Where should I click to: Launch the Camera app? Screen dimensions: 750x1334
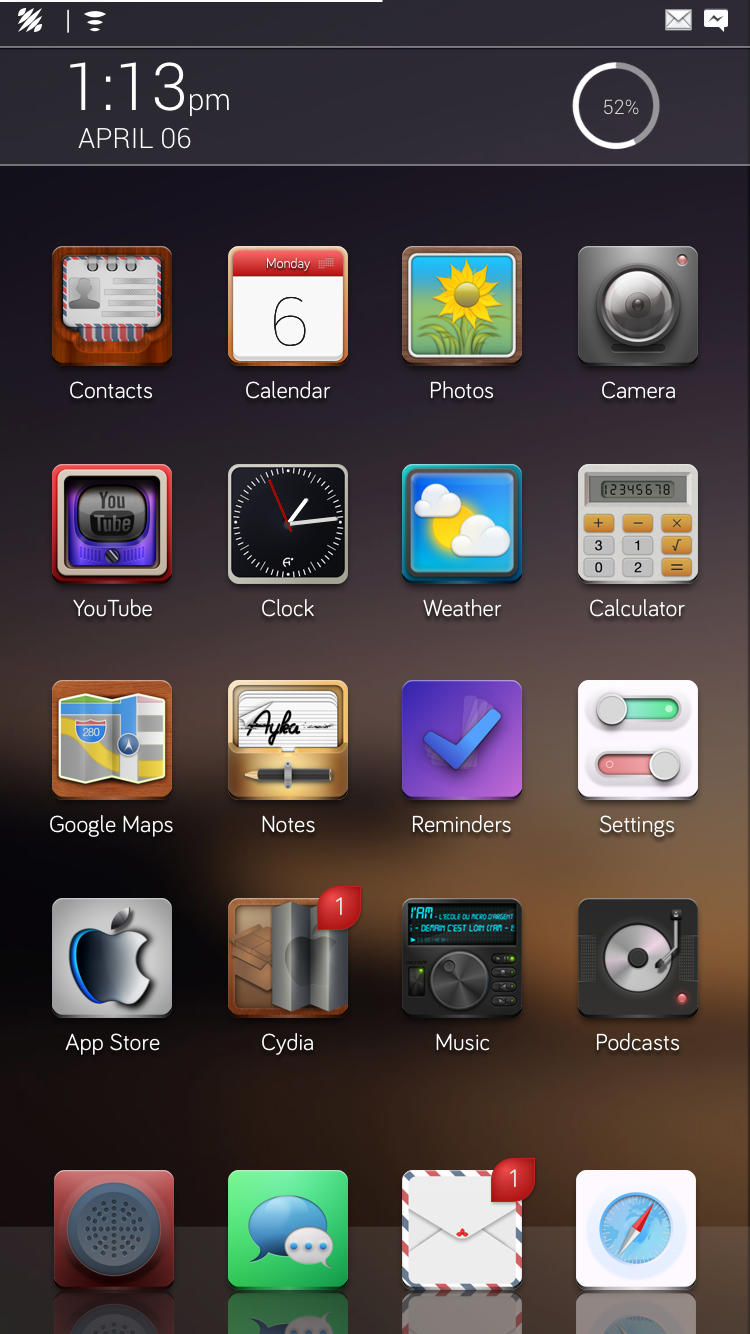tap(638, 306)
